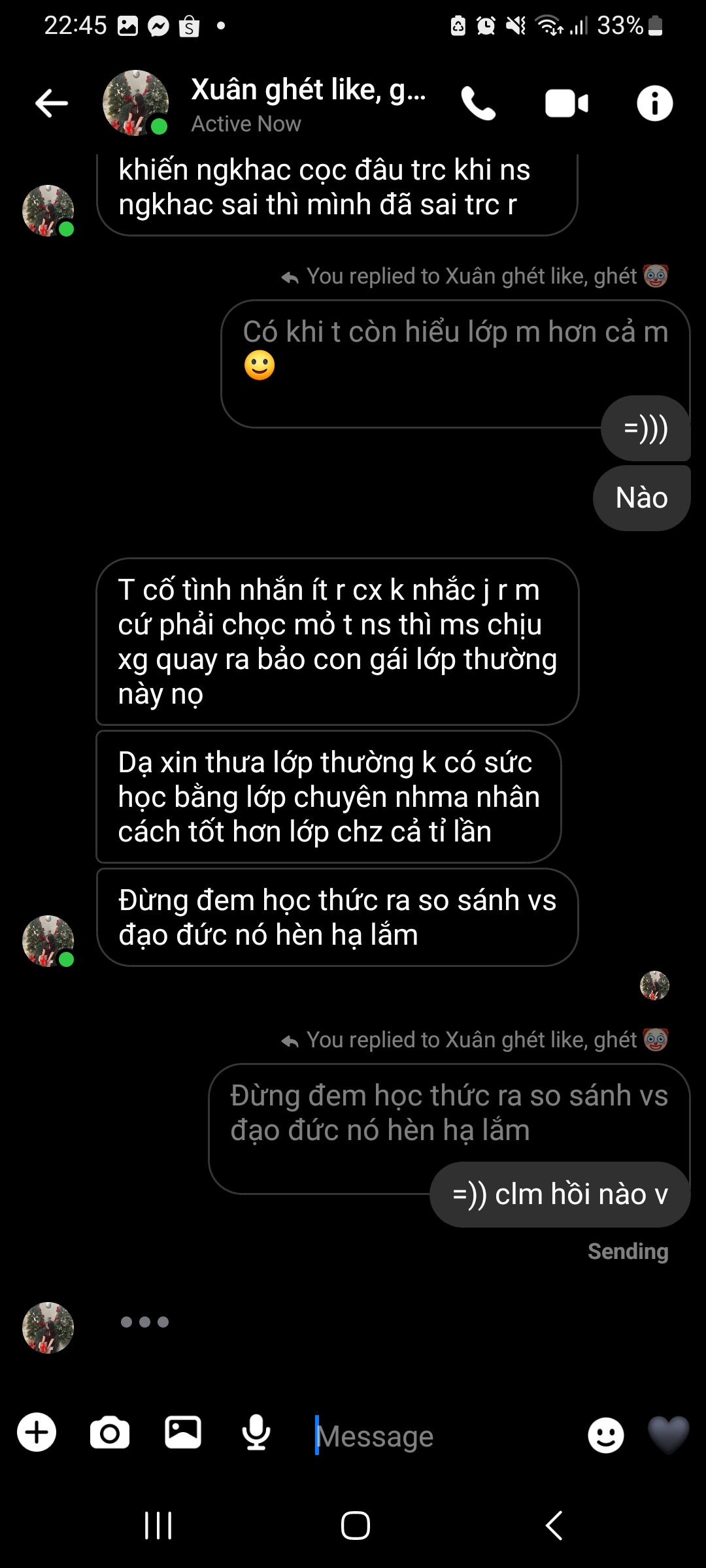Open more attachment options with plus icon
Image resolution: width=706 pixels, height=1568 pixels.
pyautogui.click(x=37, y=1432)
